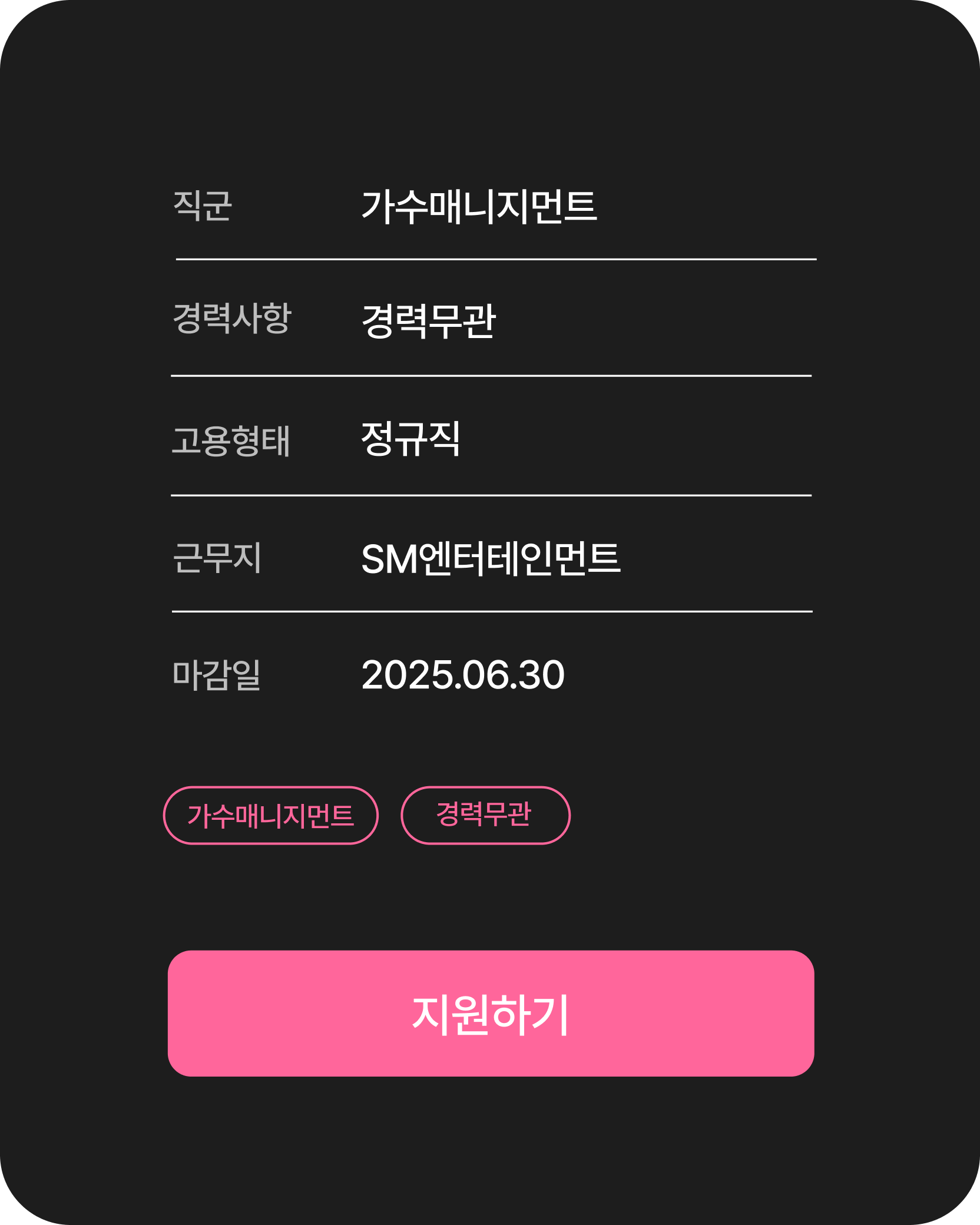The width and height of the screenshot is (980, 1225).
Task: Select the 가수매니지먼트 tag chip
Action: (x=270, y=815)
